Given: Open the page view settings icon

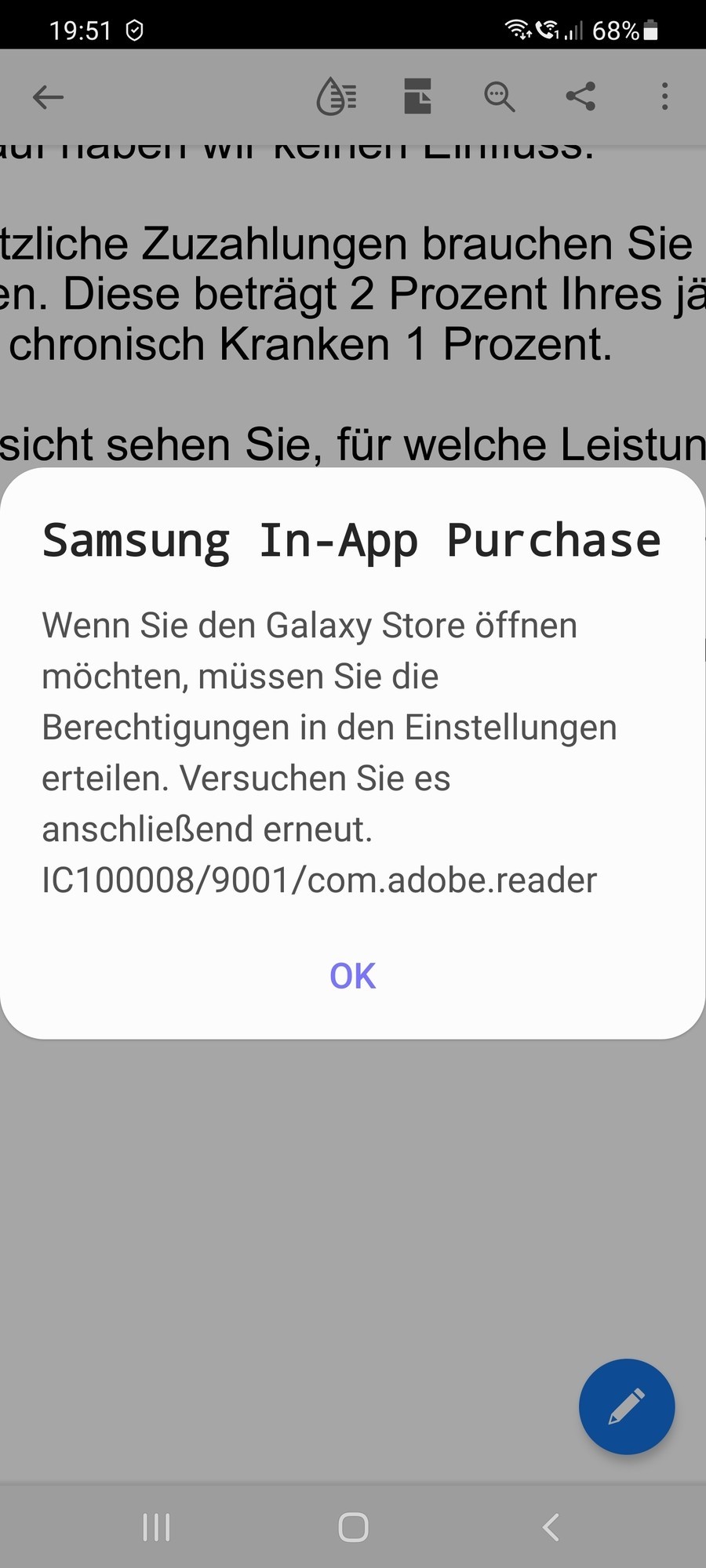Looking at the screenshot, I should (x=417, y=97).
